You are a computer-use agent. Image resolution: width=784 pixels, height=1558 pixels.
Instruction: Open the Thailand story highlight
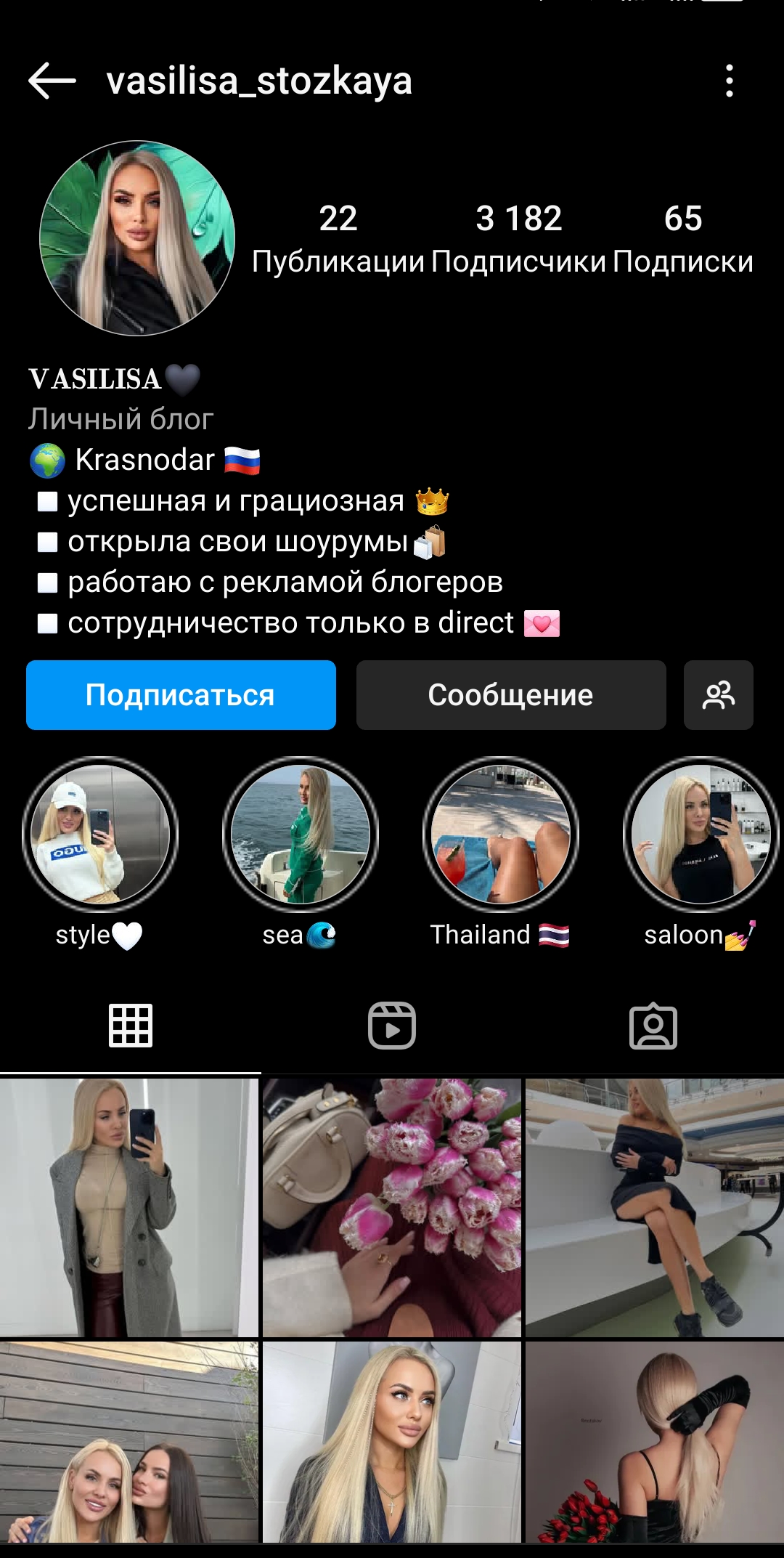[500, 834]
